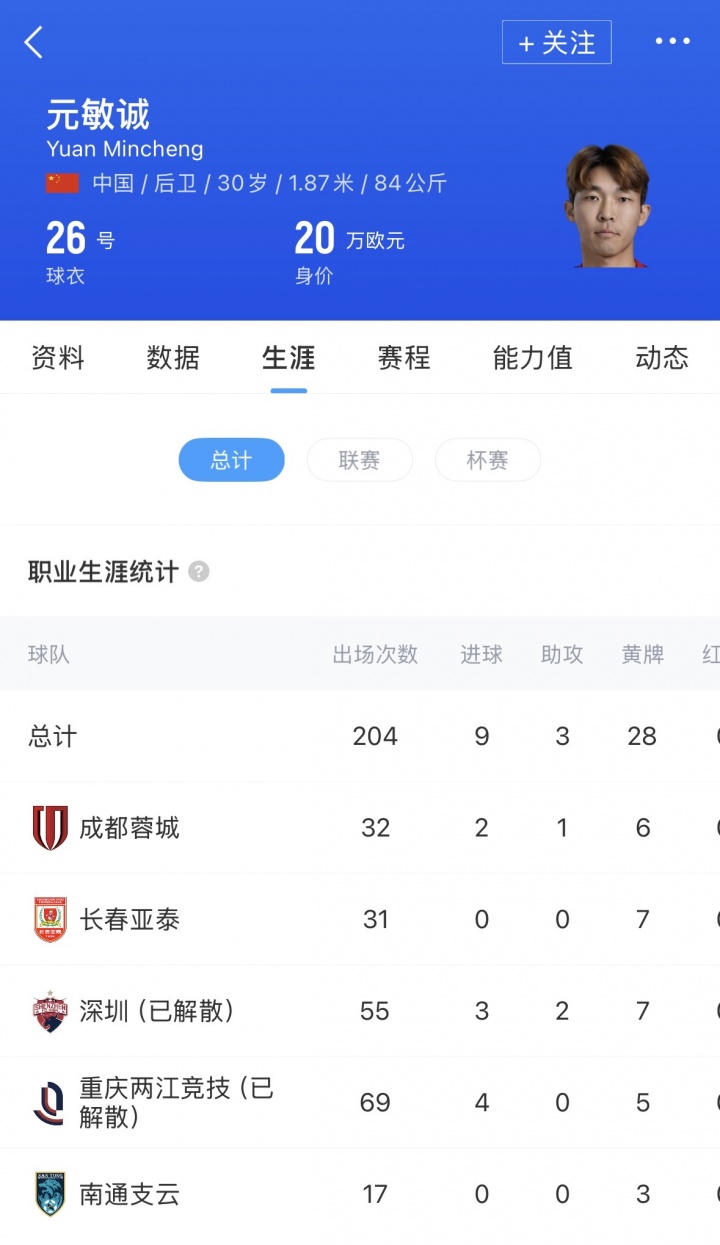Follow Yuan Mincheng via 关注 button
The width and height of the screenshot is (720, 1245).
[x=556, y=43]
